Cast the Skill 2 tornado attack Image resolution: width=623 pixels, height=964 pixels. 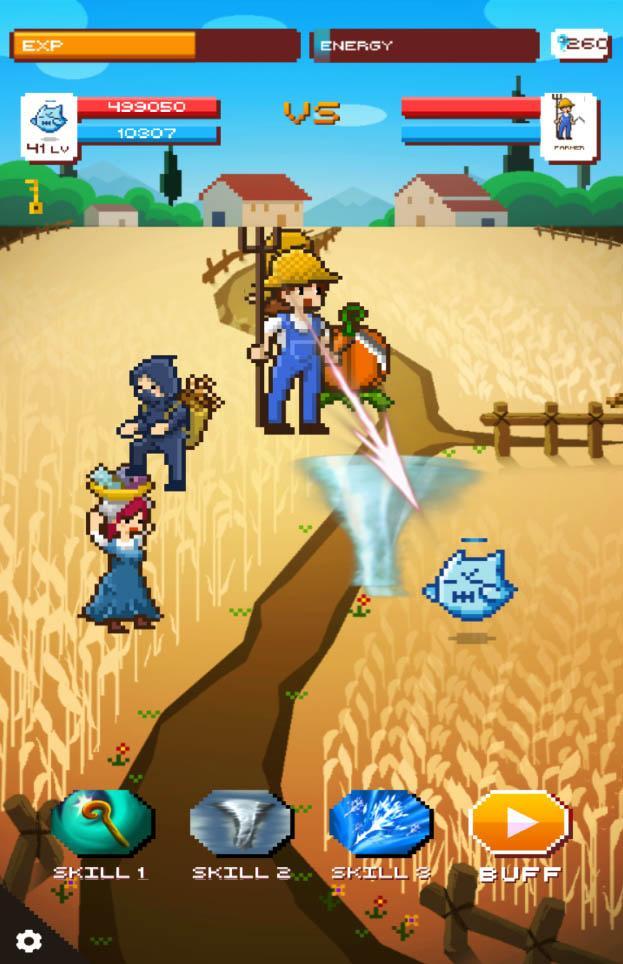pyautogui.click(x=241, y=825)
